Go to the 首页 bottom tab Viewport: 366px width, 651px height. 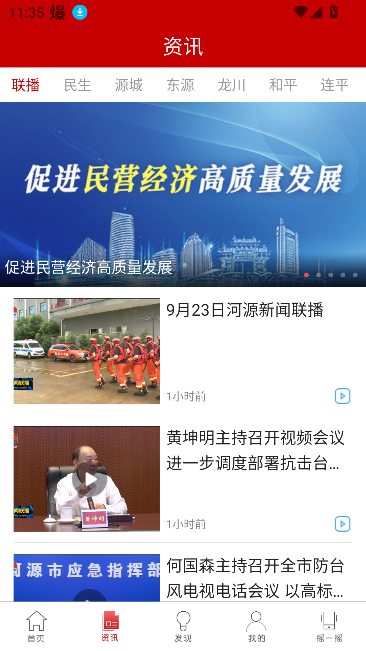click(x=37, y=627)
